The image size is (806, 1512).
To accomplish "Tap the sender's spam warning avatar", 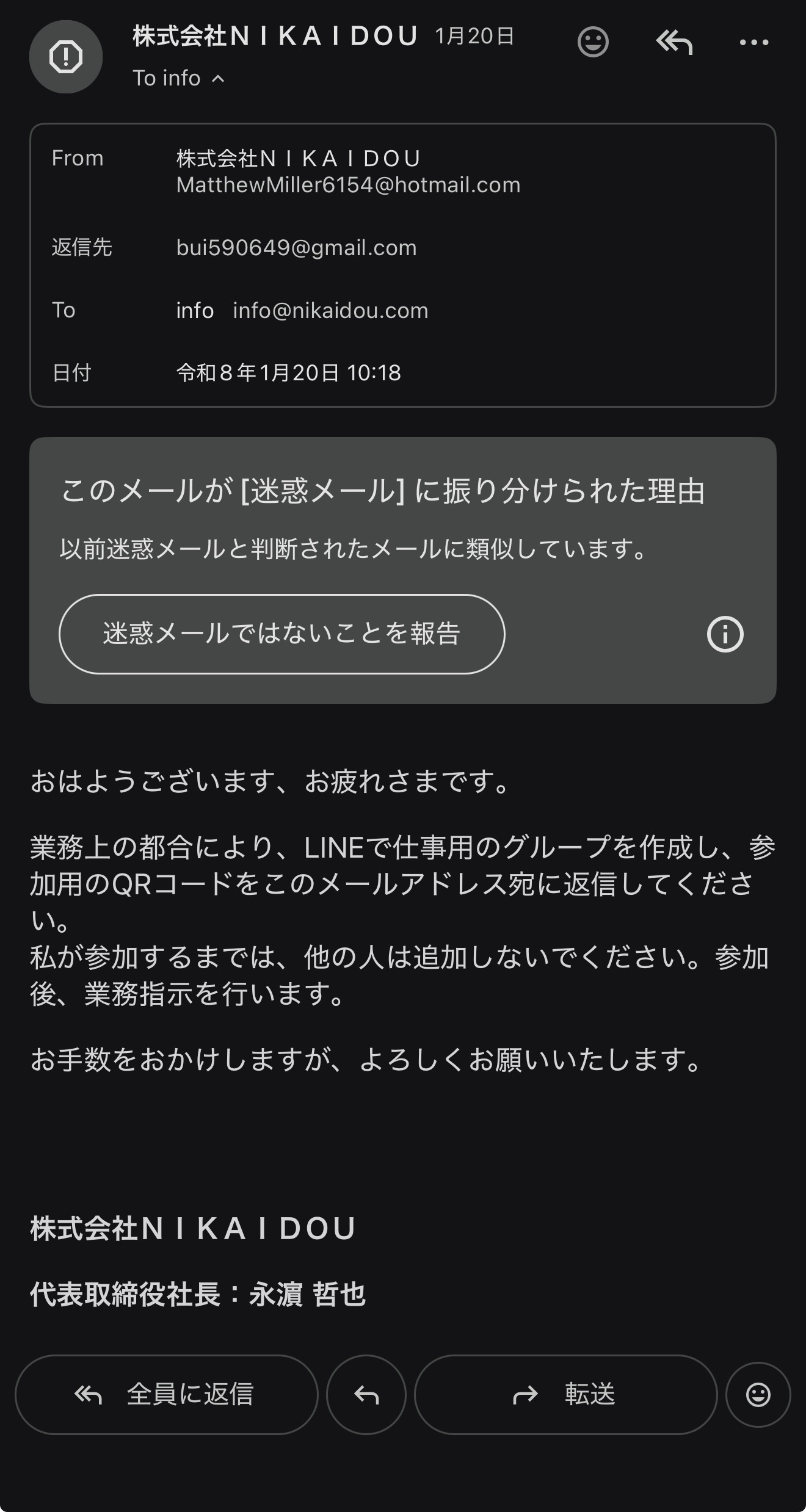I will (66, 57).
